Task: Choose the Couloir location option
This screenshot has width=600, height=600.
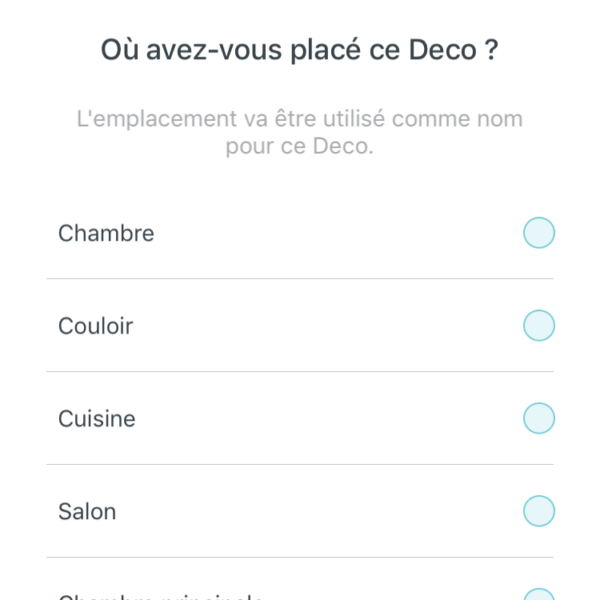Action: pos(538,326)
